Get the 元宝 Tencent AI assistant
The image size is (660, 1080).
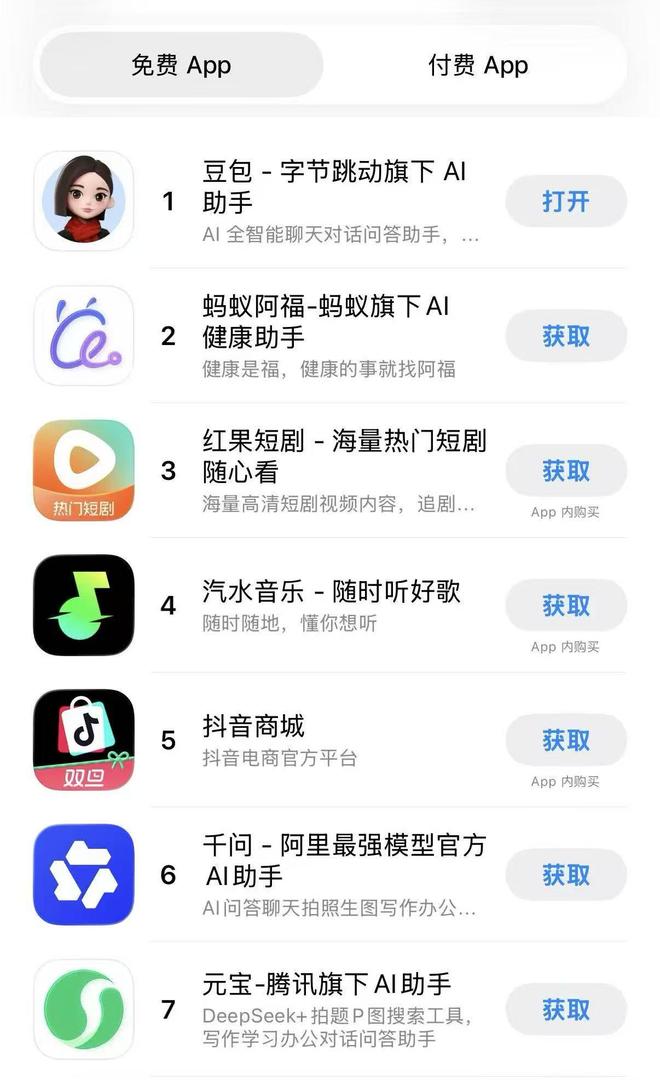[566, 1010]
